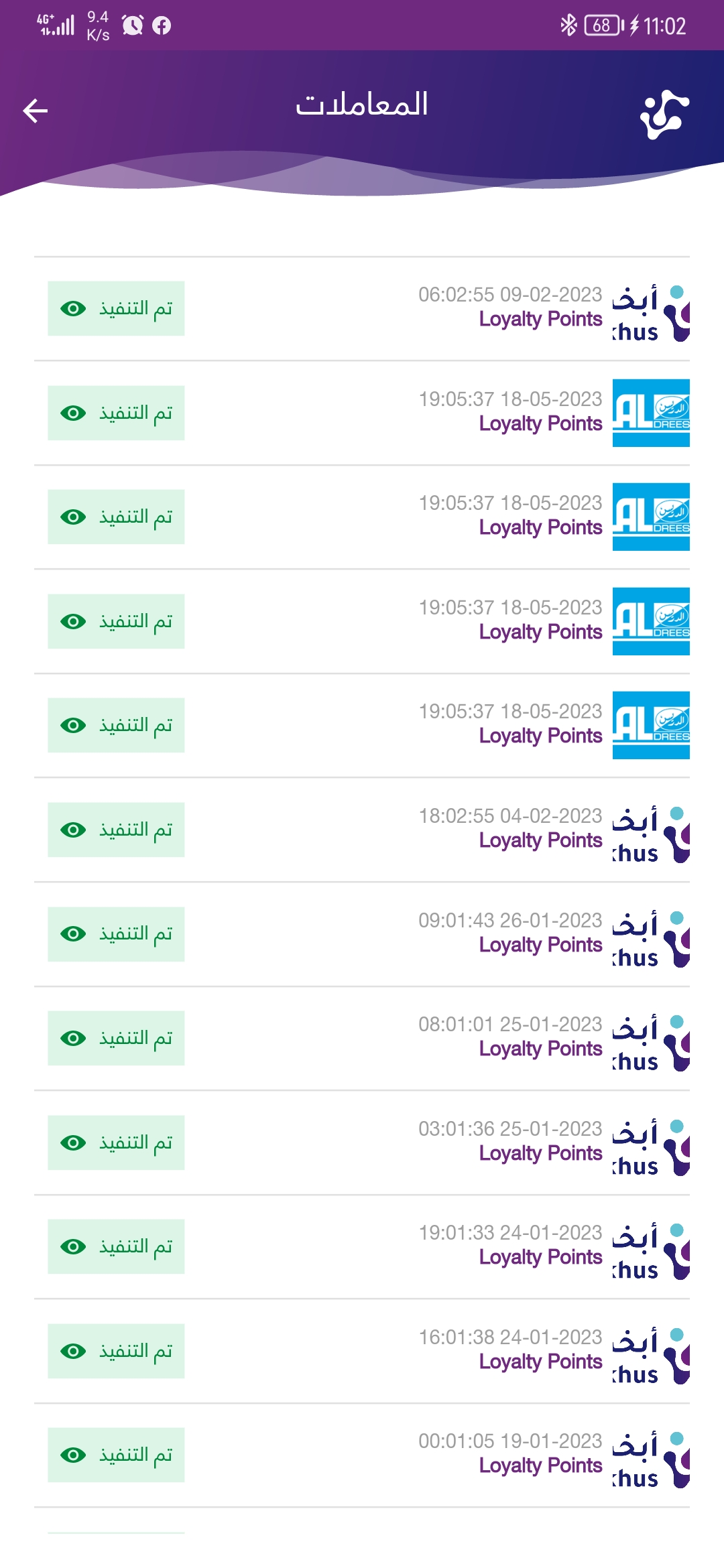See details of the 00:01:05 19-01-2023 transaction

(116, 1455)
